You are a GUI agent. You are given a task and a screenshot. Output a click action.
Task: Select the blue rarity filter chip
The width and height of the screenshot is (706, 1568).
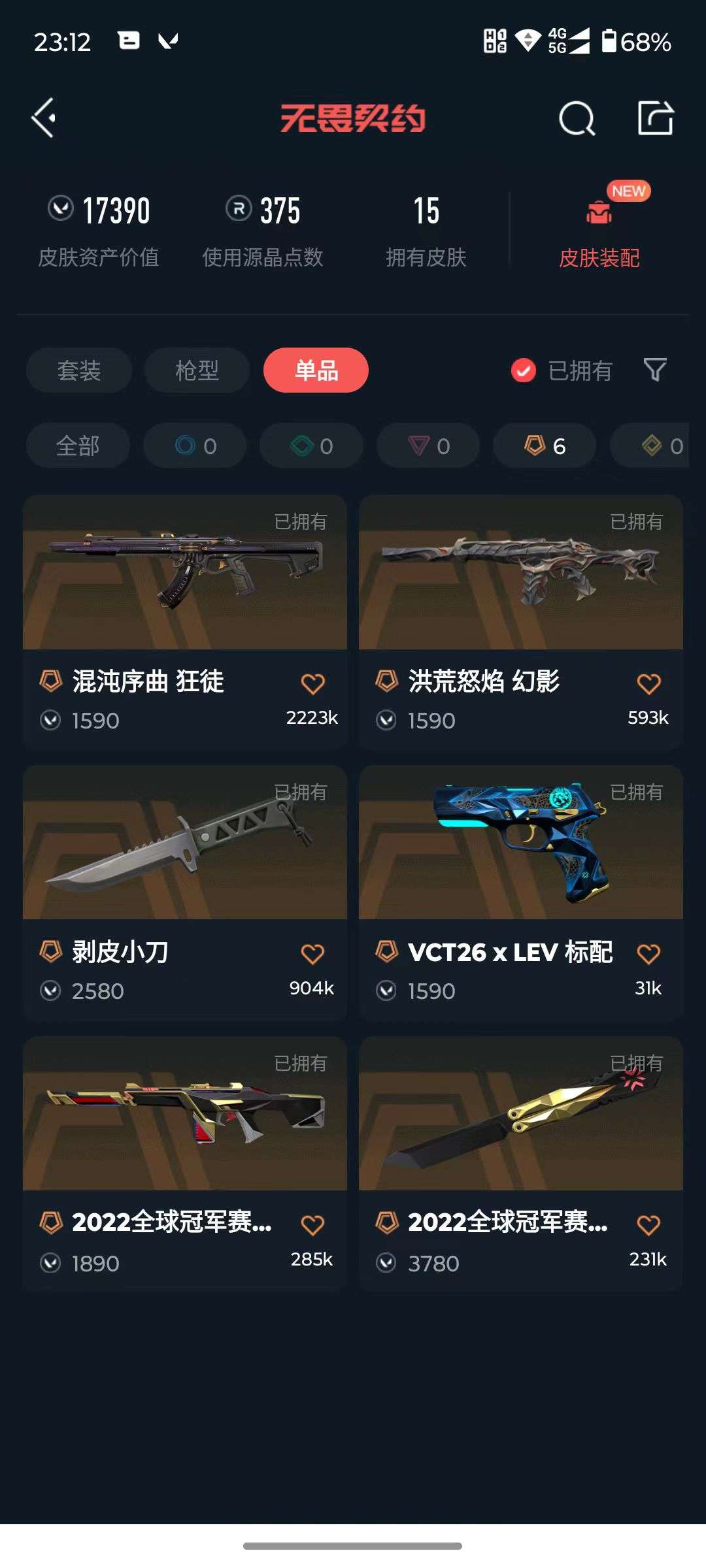pos(194,446)
